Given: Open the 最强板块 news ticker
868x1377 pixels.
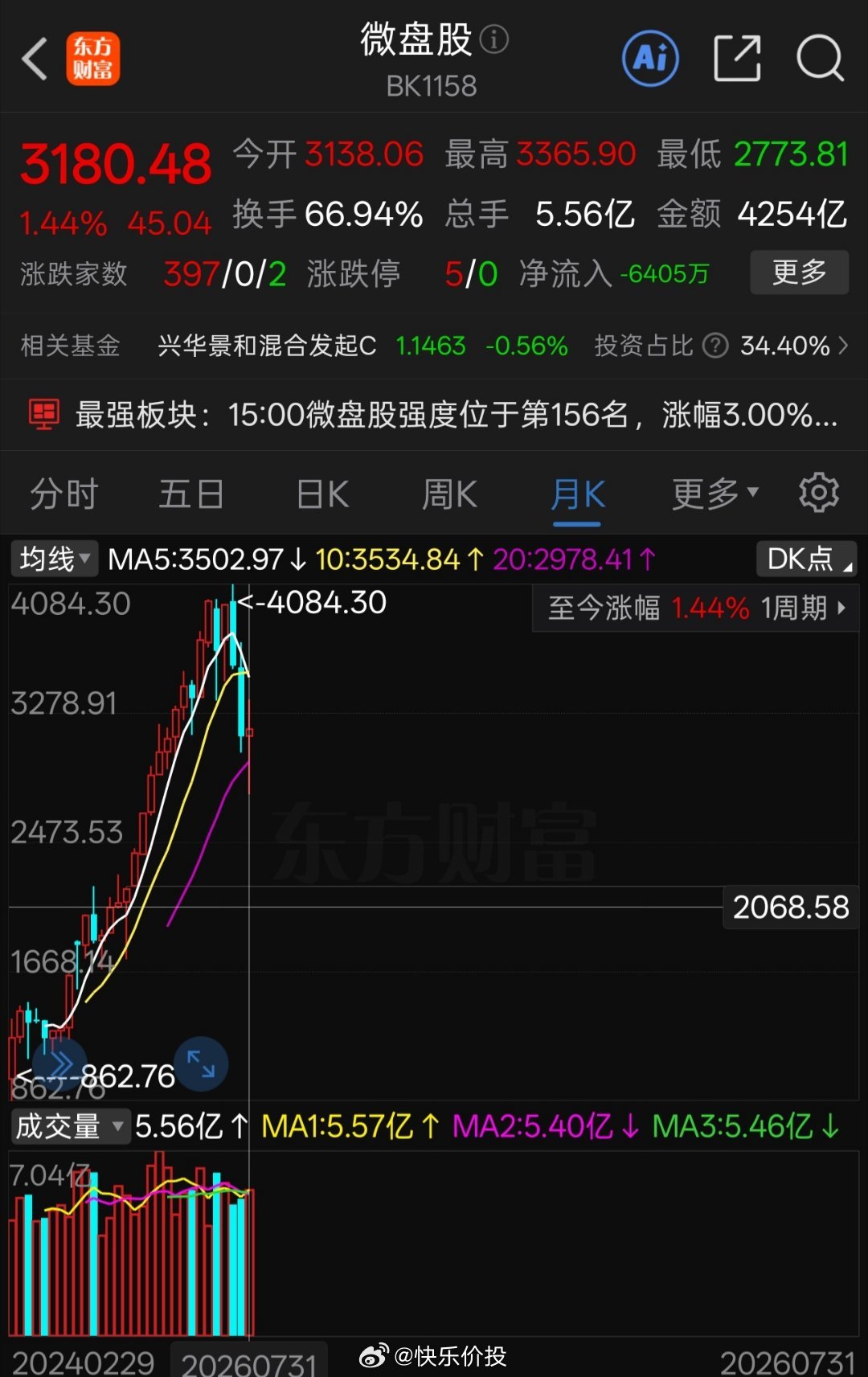Looking at the screenshot, I should (434, 415).
